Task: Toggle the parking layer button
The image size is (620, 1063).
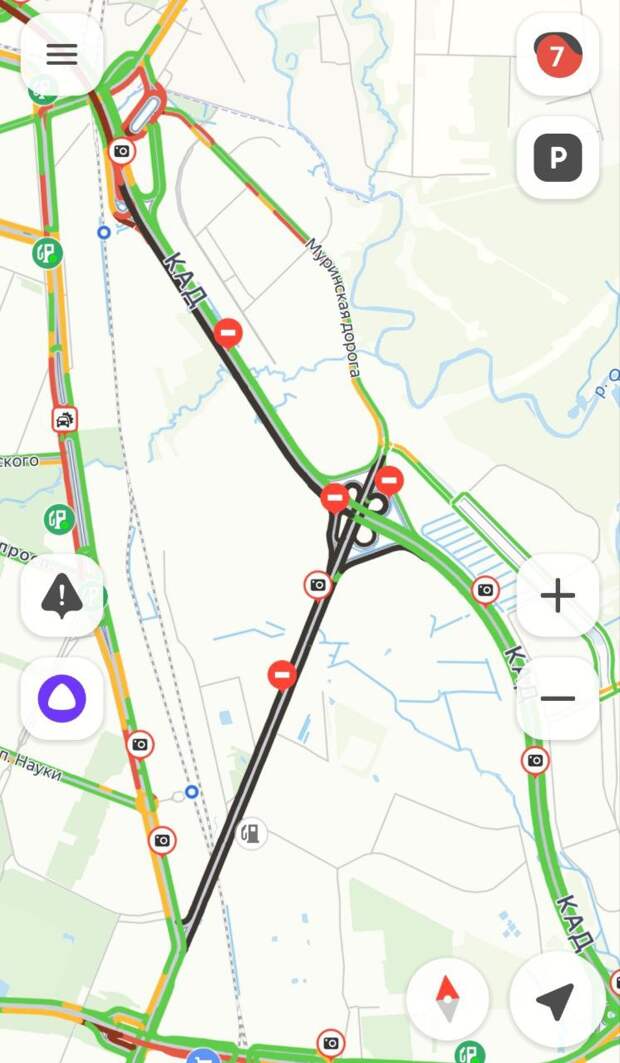Action: click(558, 157)
